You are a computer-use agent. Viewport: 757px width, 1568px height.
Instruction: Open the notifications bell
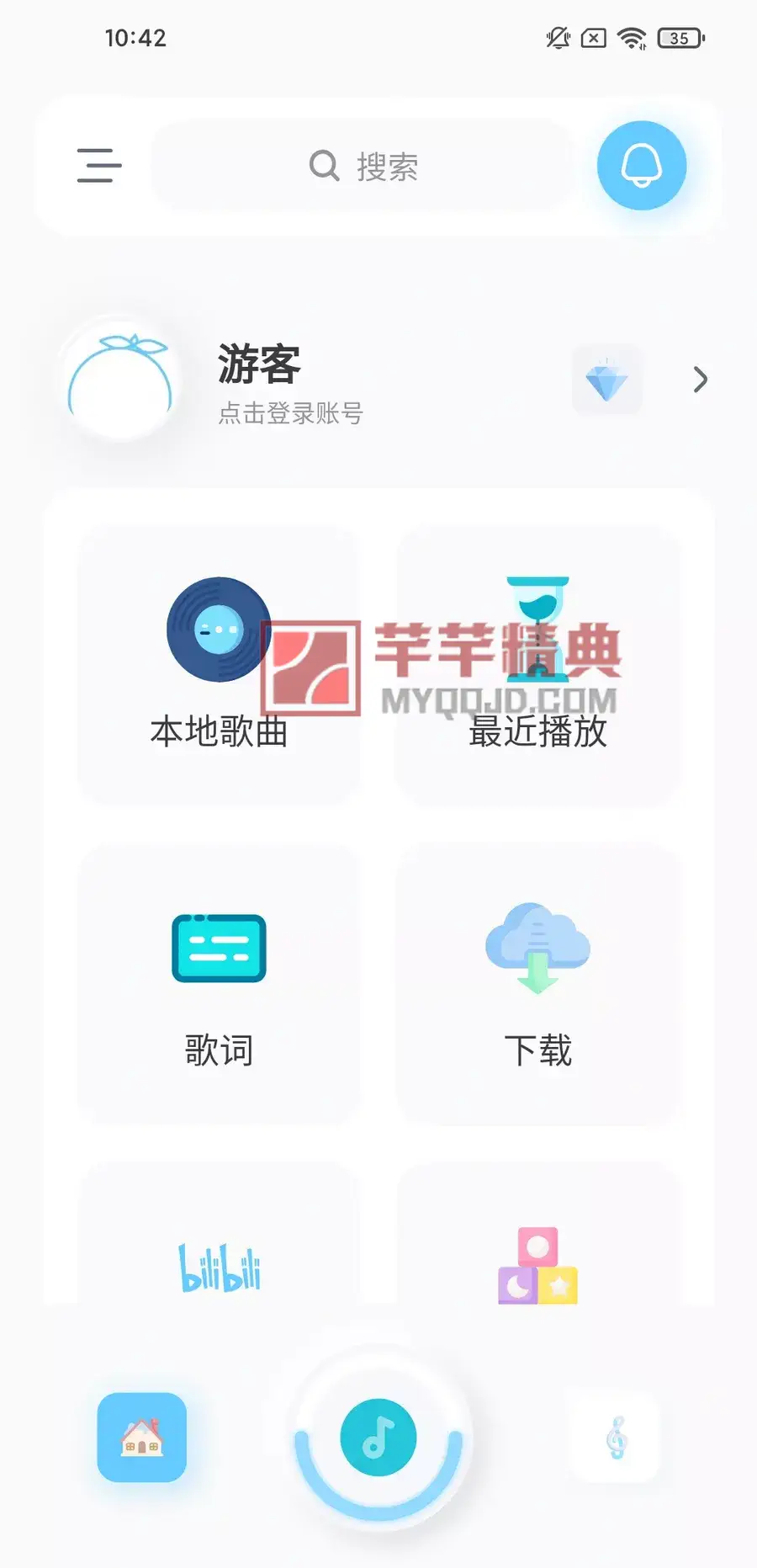pyautogui.click(x=642, y=165)
